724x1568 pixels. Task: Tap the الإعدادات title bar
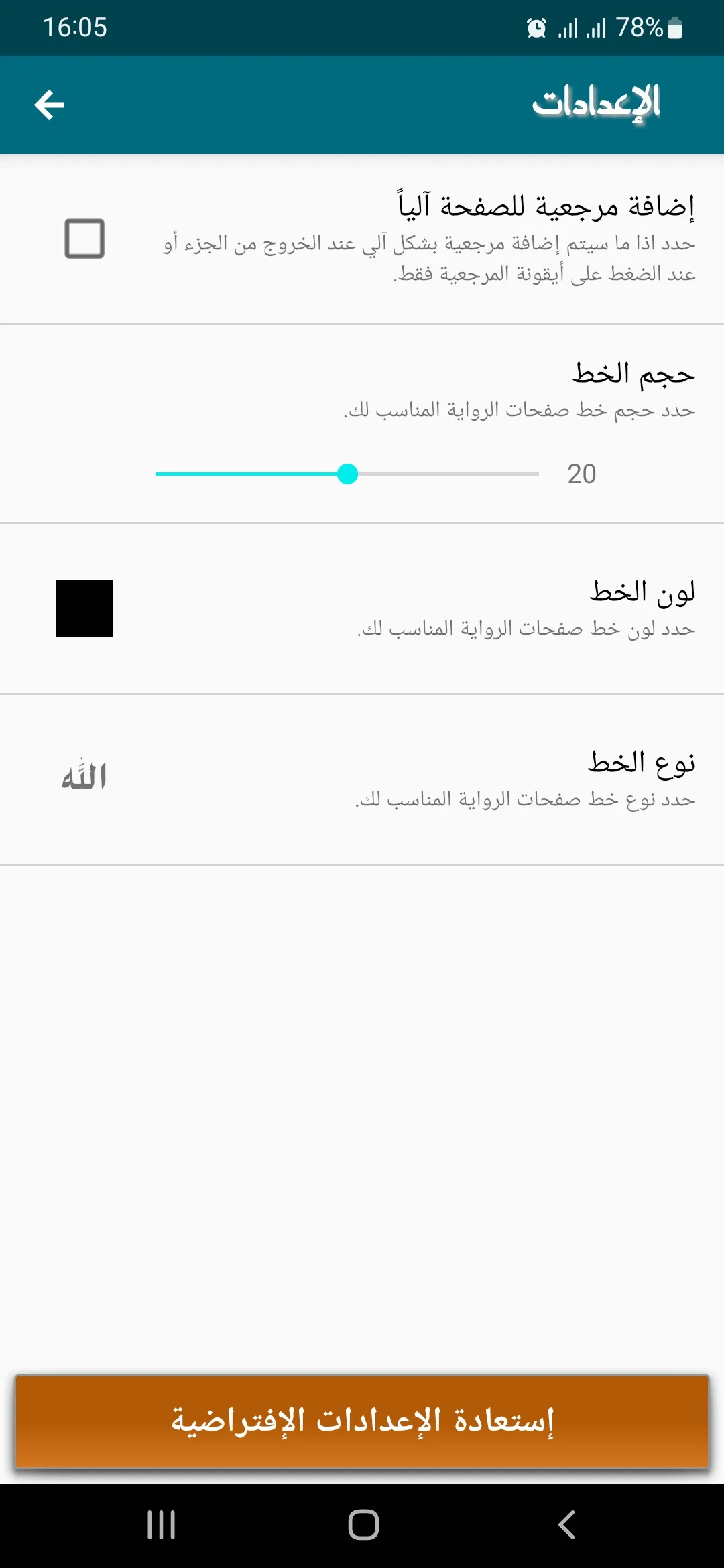(x=597, y=102)
